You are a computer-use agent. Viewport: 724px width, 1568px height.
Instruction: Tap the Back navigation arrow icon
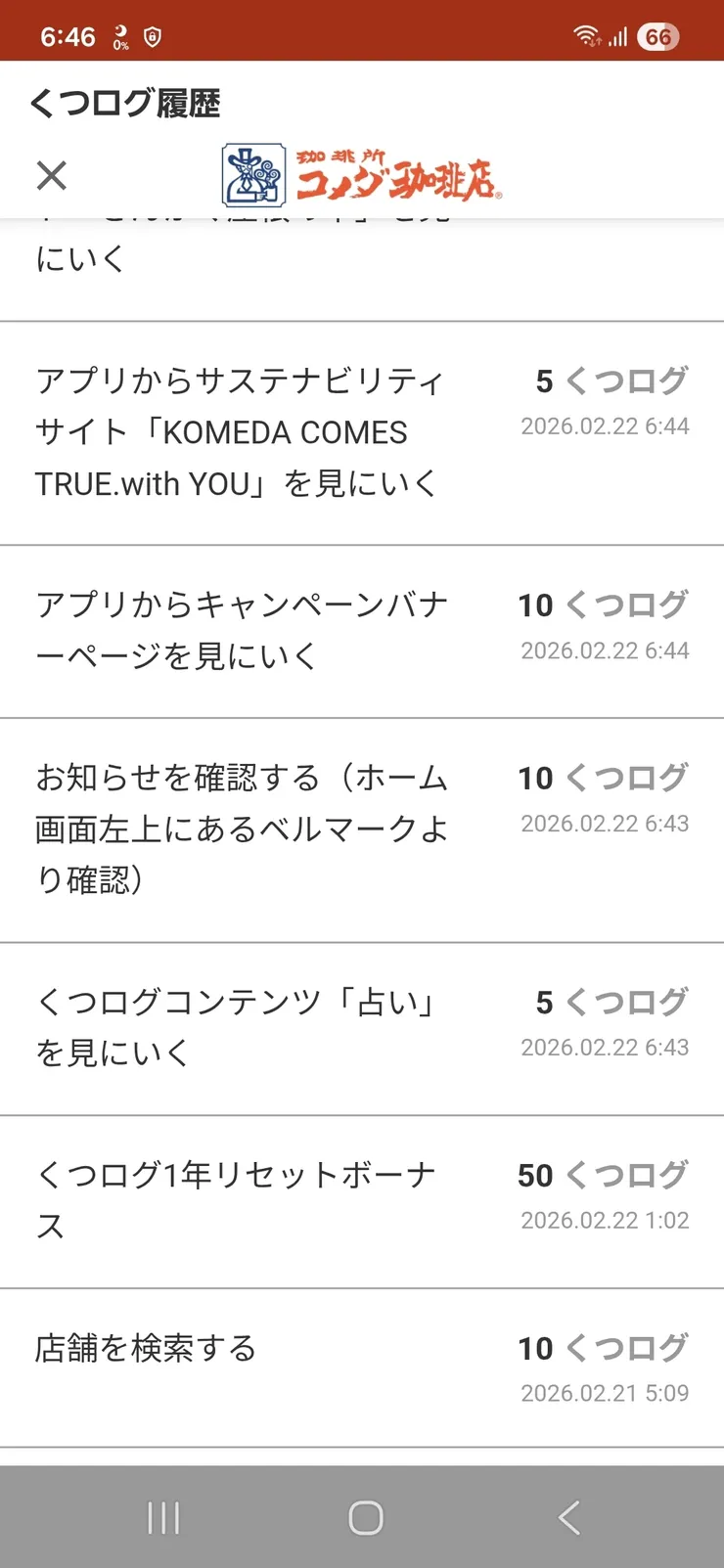[x=568, y=1518]
